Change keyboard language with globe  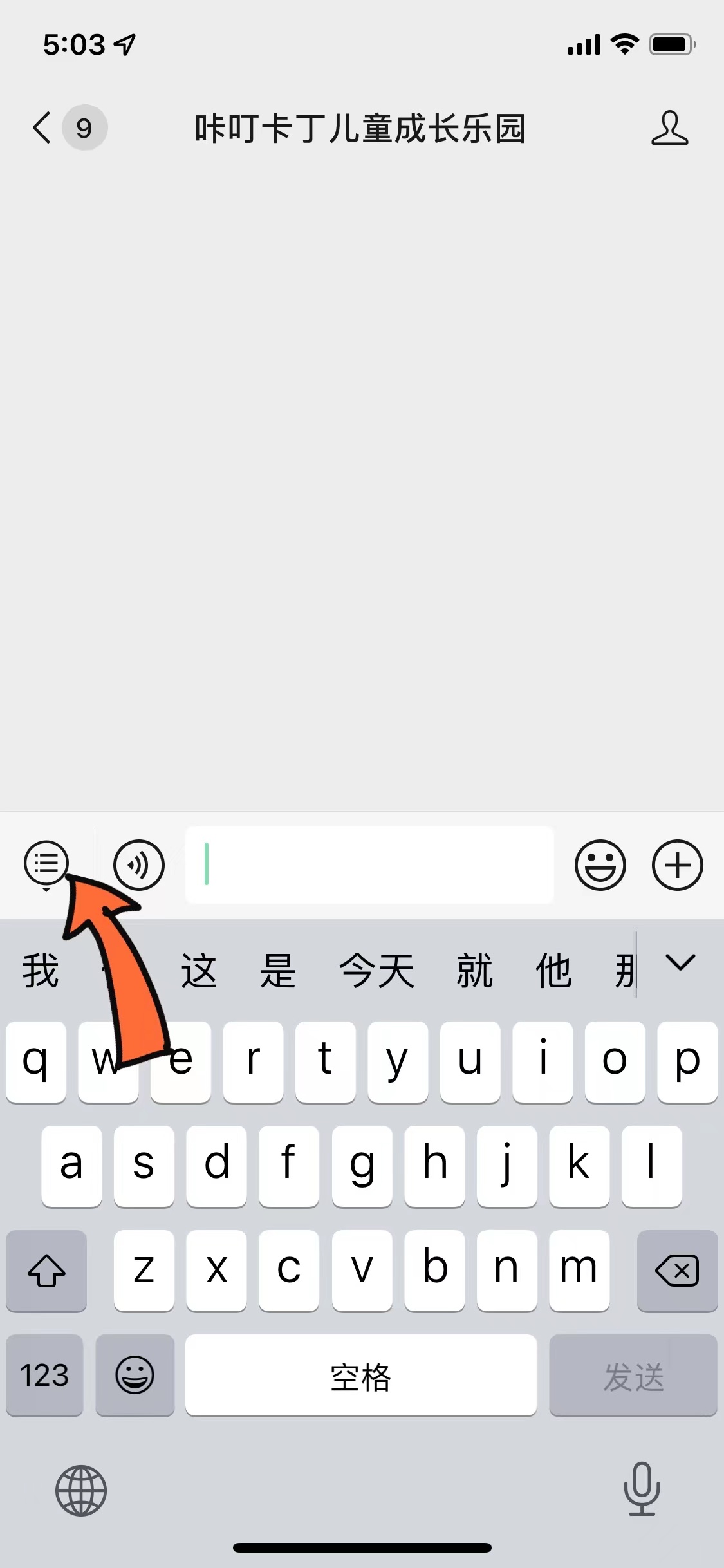pos(81,1490)
